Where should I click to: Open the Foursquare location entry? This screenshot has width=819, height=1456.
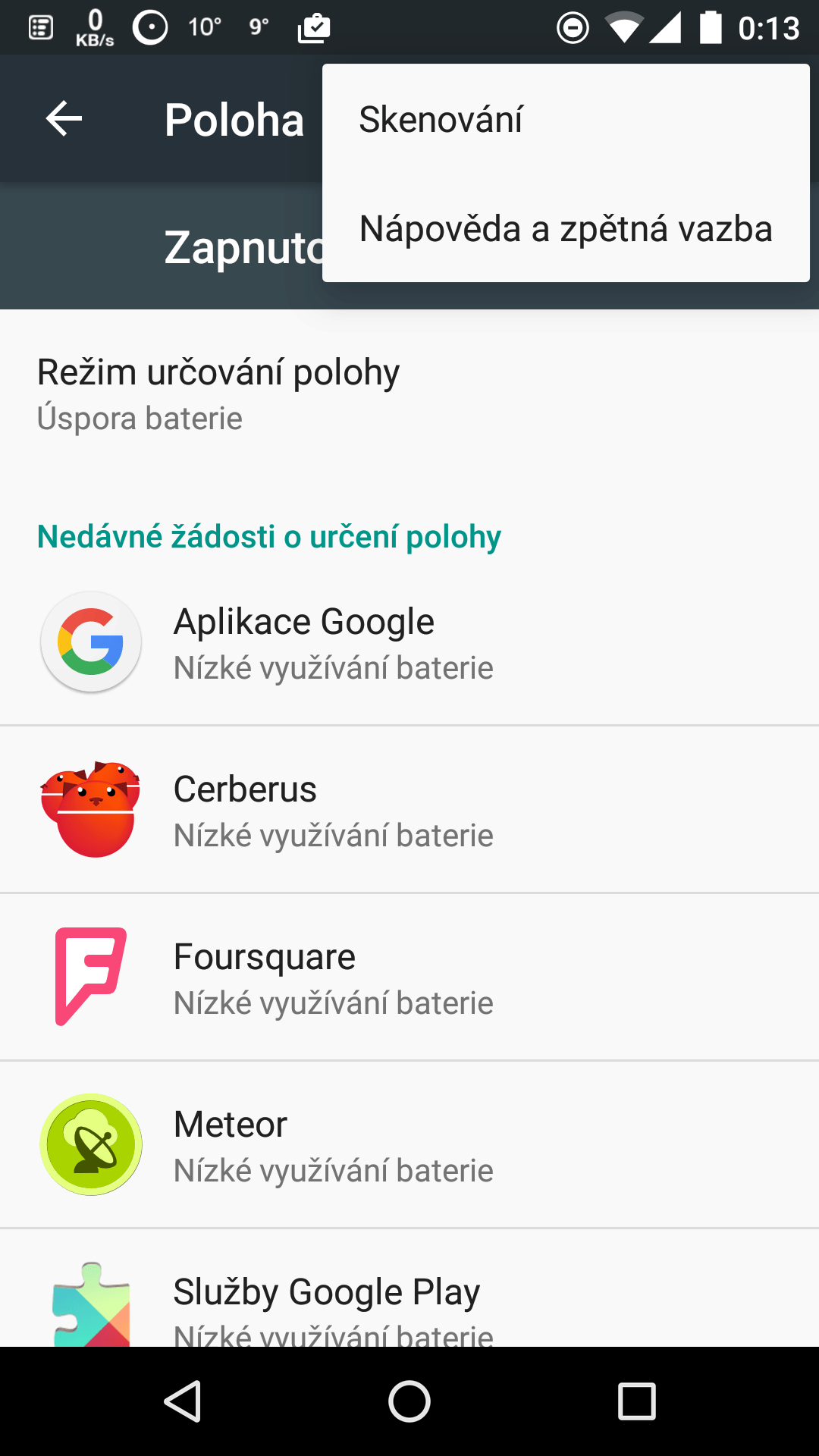coord(409,977)
